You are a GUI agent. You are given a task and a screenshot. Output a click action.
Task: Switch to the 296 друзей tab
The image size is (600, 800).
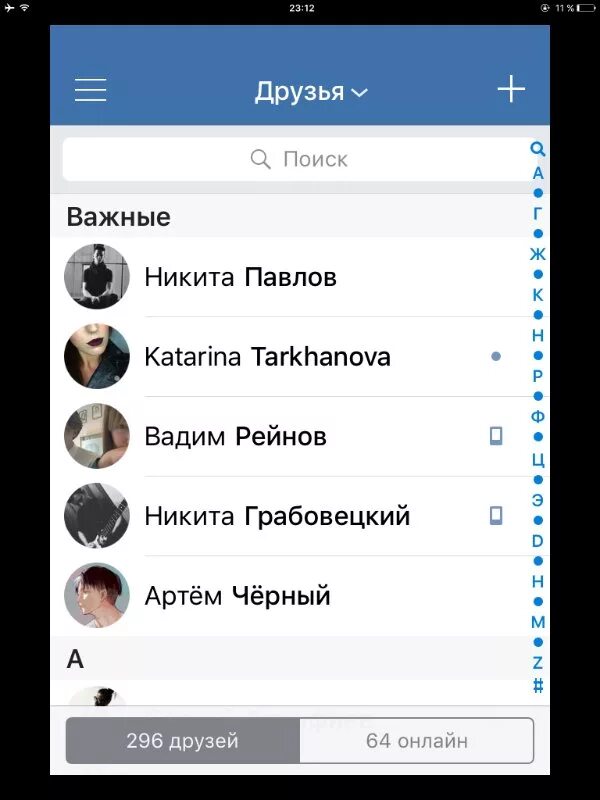click(x=182, y=741)
